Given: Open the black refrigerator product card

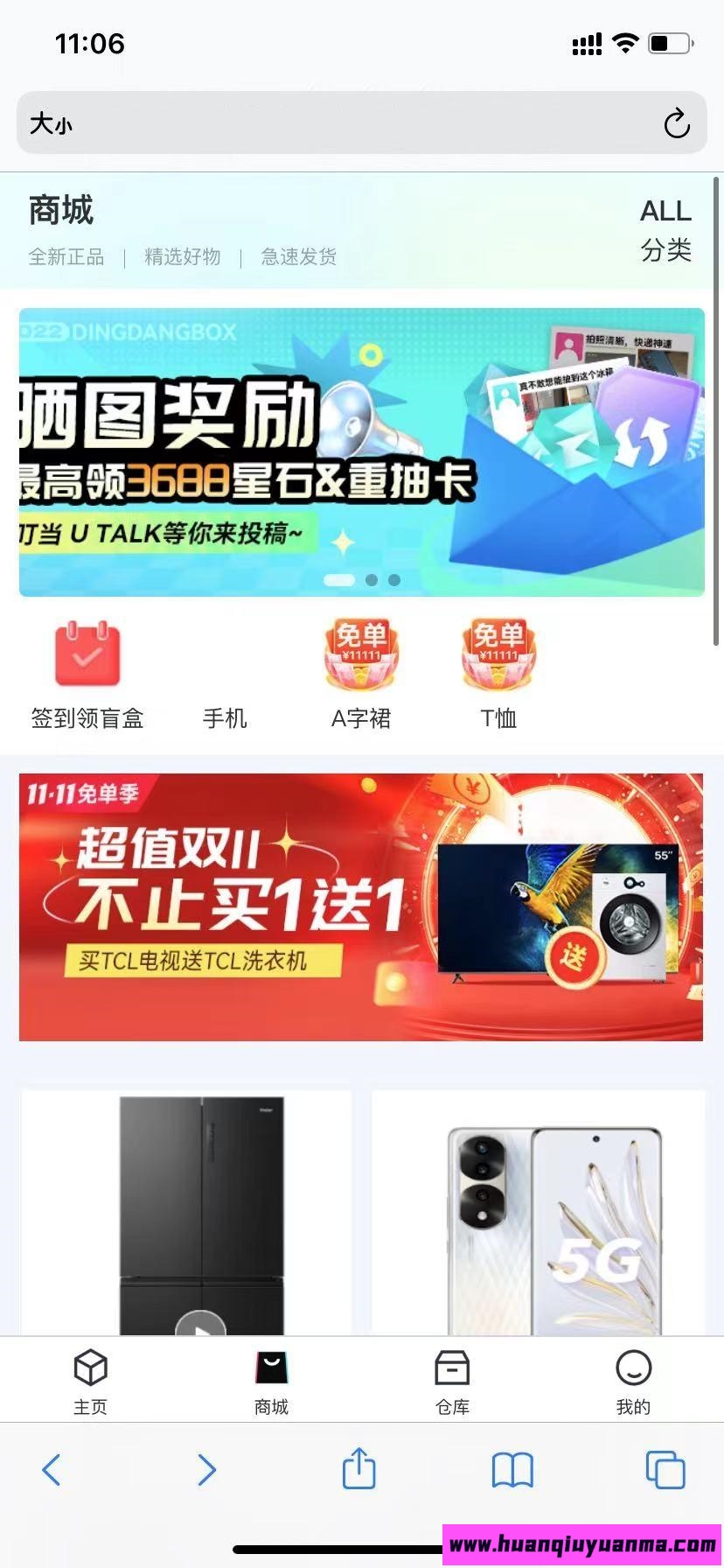Looking at the screenshot, I should point(186,1213).
